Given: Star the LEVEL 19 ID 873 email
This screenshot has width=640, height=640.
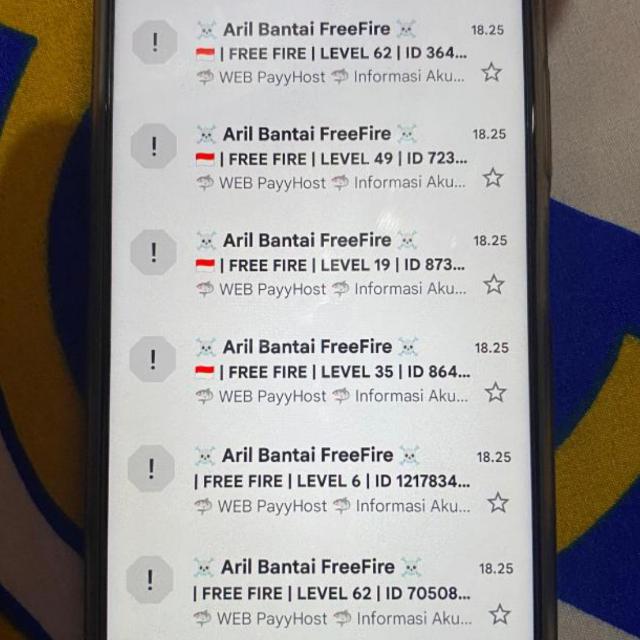Looking at the screenshot, I should click(494, 285).
